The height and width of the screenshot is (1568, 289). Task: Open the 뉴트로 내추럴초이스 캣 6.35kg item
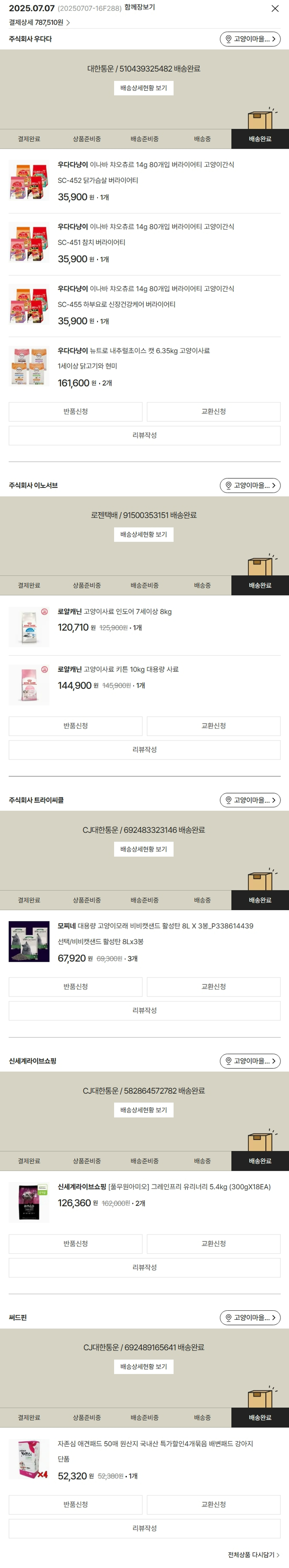pyautogui.click(x=133, y=350)
